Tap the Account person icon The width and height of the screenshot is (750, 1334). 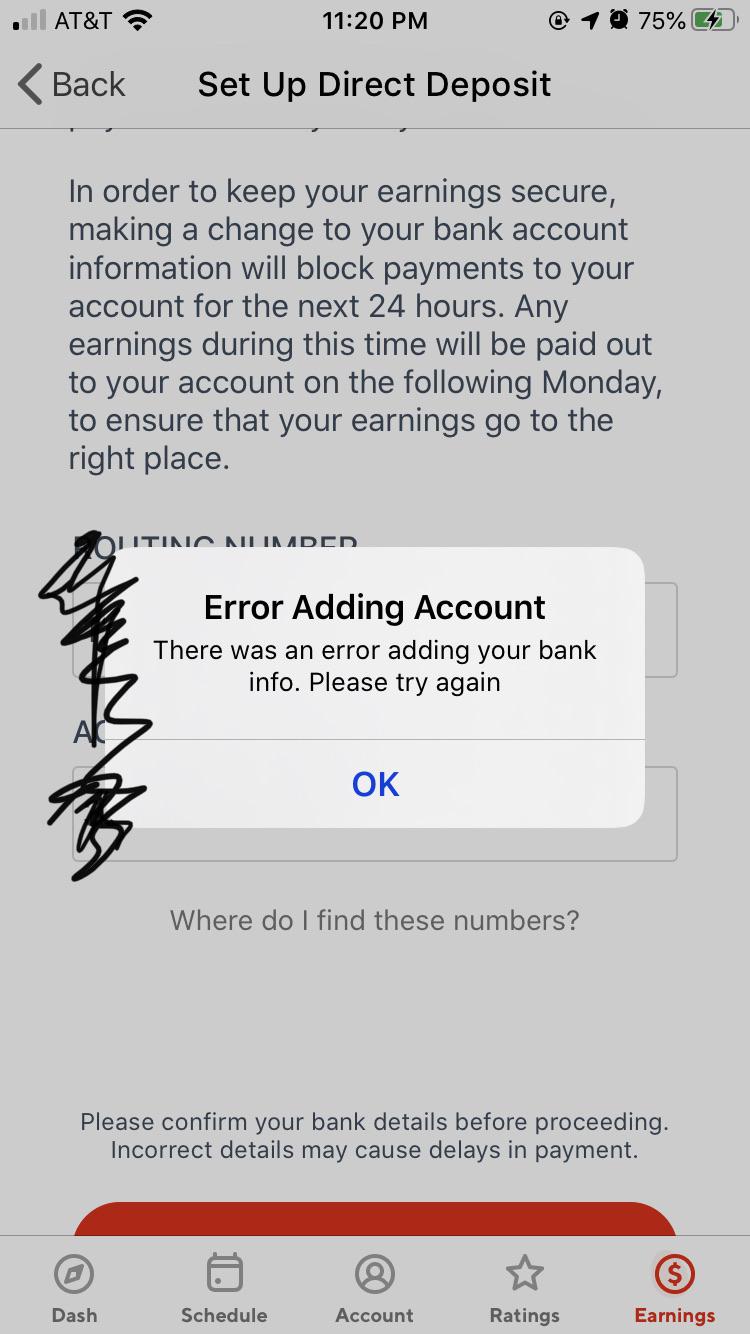(375, 1273)
